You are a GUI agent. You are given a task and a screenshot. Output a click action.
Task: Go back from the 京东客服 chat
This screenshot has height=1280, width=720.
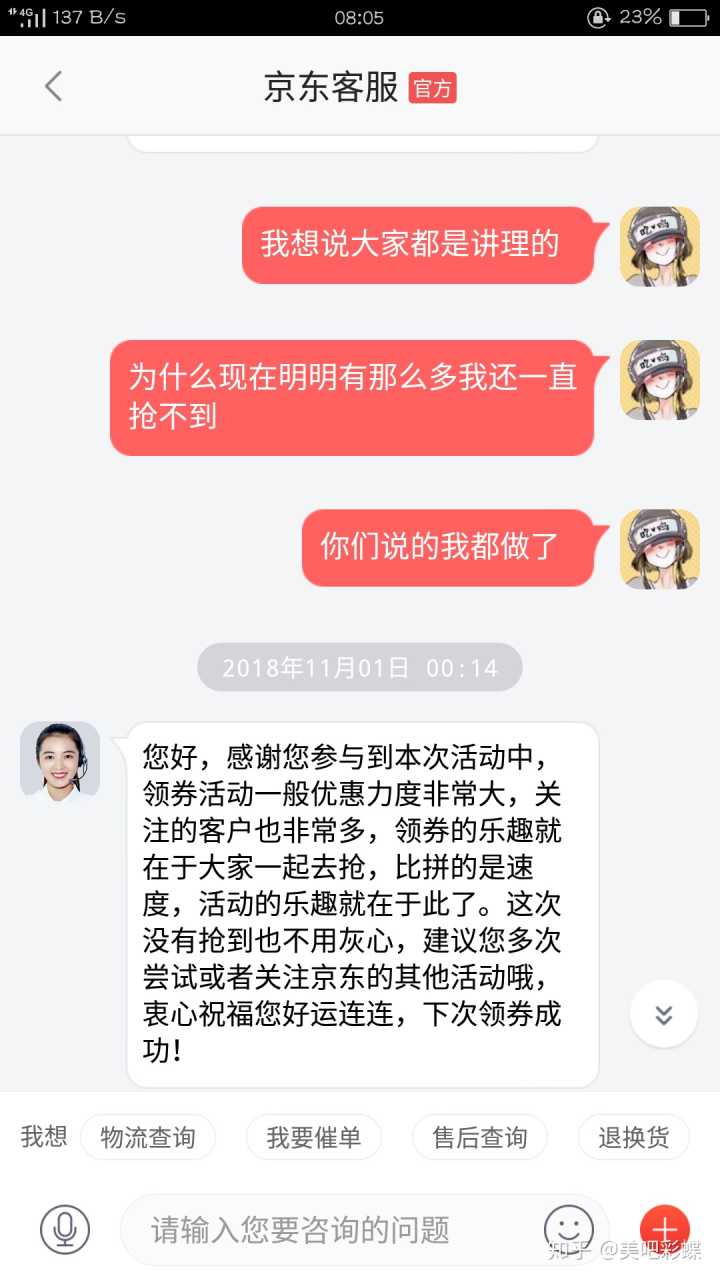pos(54,86)
